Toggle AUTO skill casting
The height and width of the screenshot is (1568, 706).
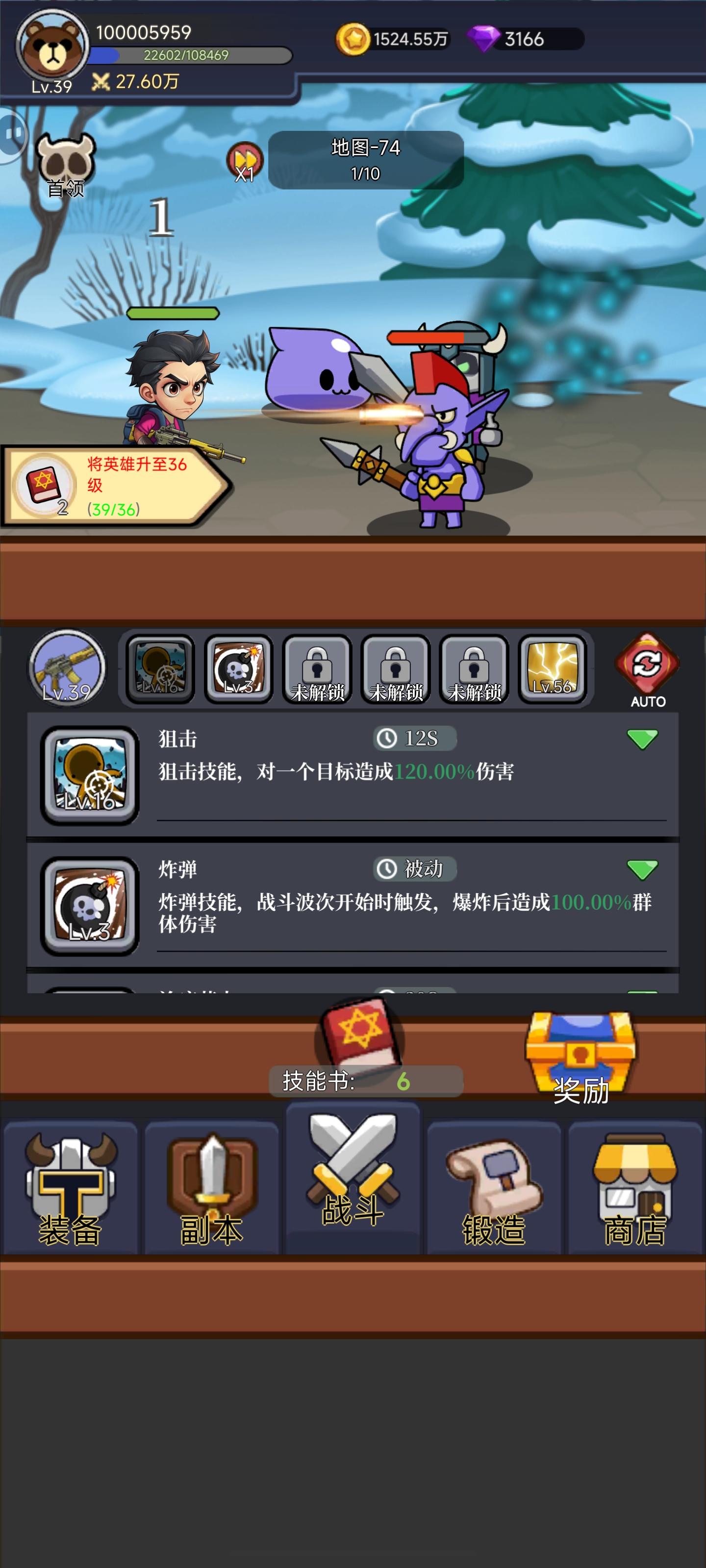tap(648, 673)
